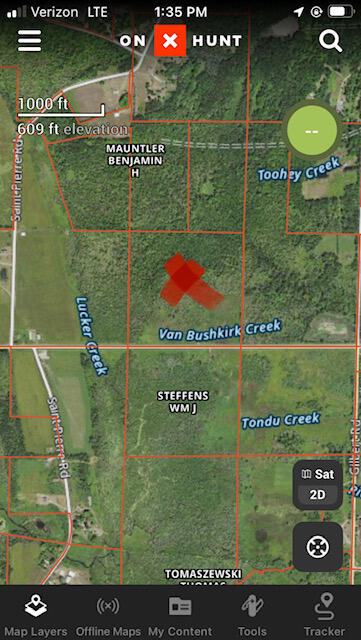The height and width of the screenshot is (640, 361).
Task: Go to My Content
Action: [180, 614]
